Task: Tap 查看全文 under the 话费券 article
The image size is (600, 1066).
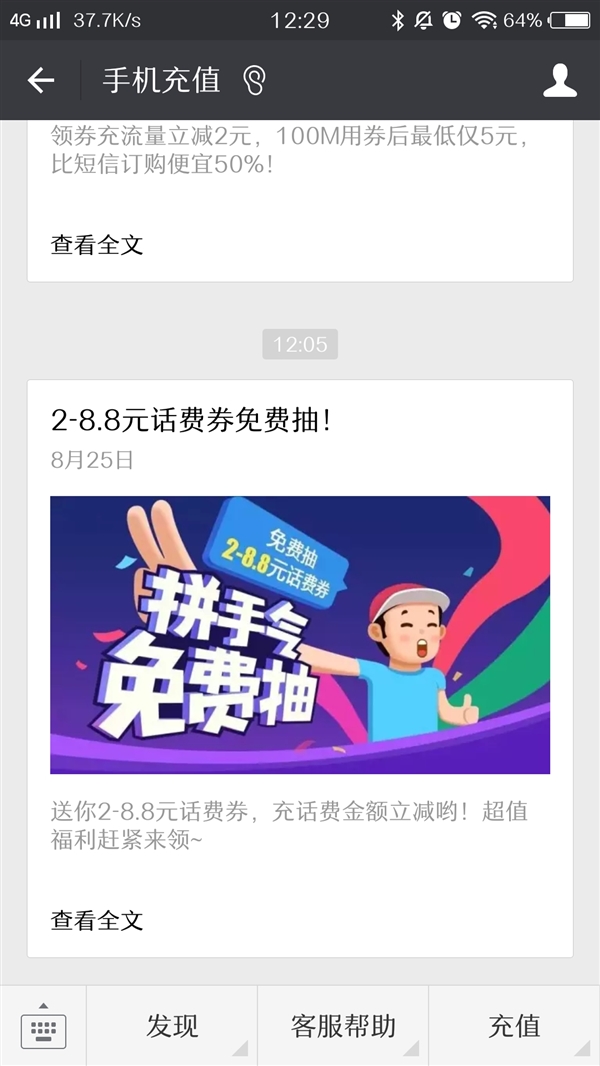Action: tap(97, 921)
